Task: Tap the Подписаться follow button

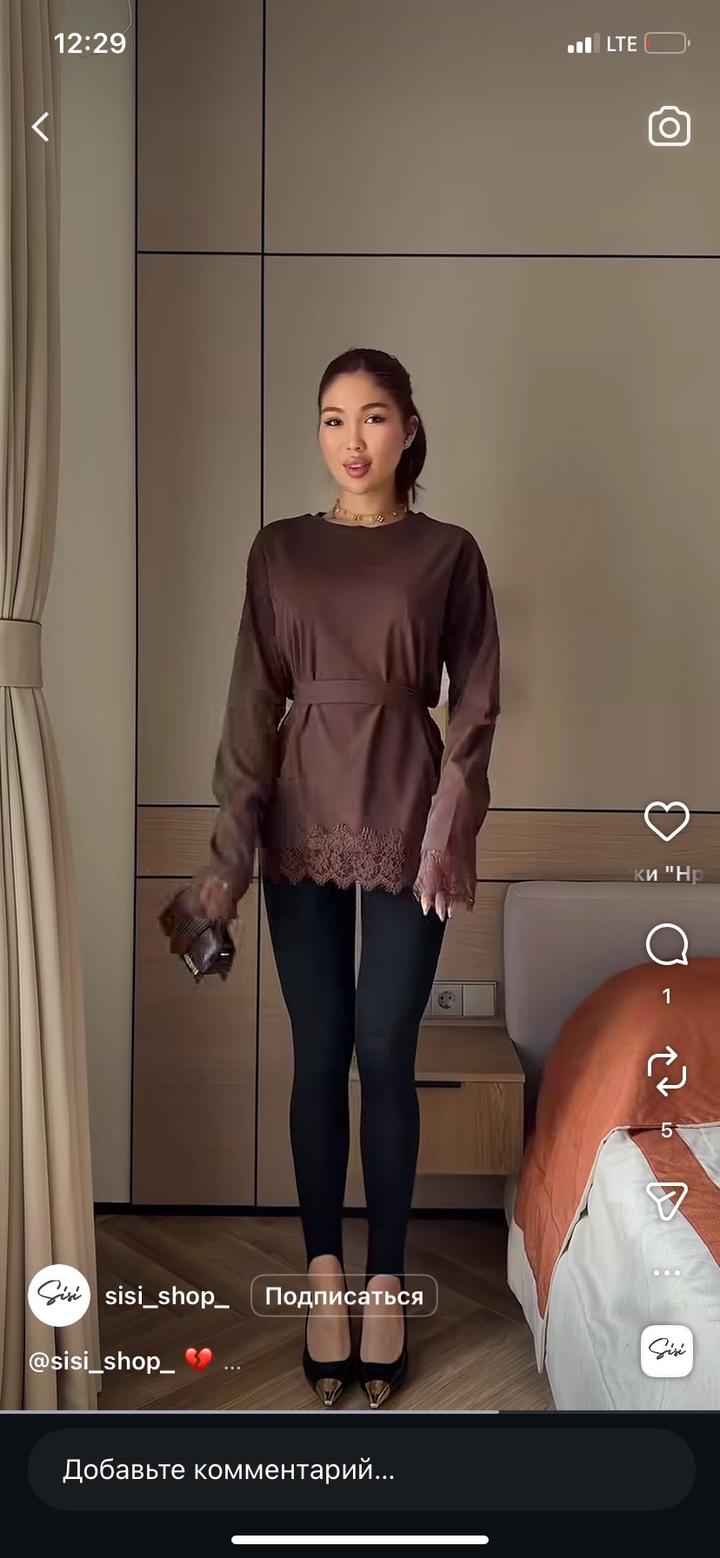Action: point(343,1296)
